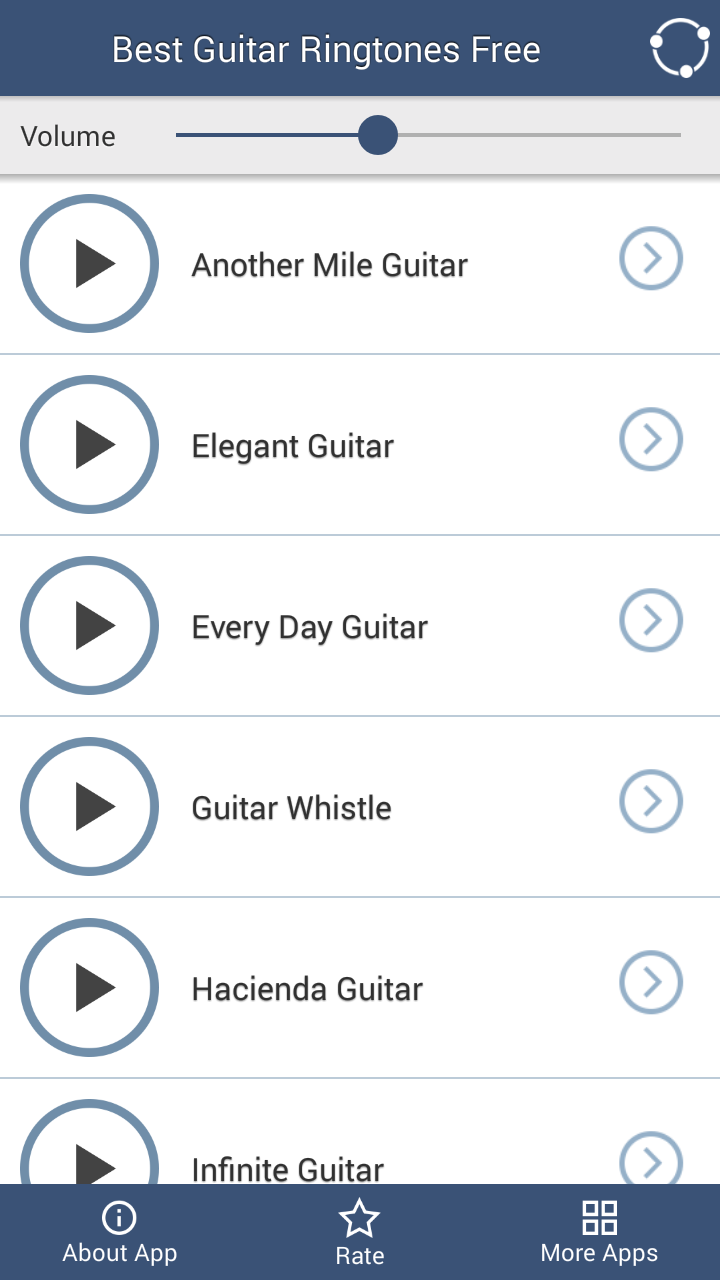Browse More Apps
Image resolution: width=720 pixels, height=1280 pixels.
coord(599,1233)
